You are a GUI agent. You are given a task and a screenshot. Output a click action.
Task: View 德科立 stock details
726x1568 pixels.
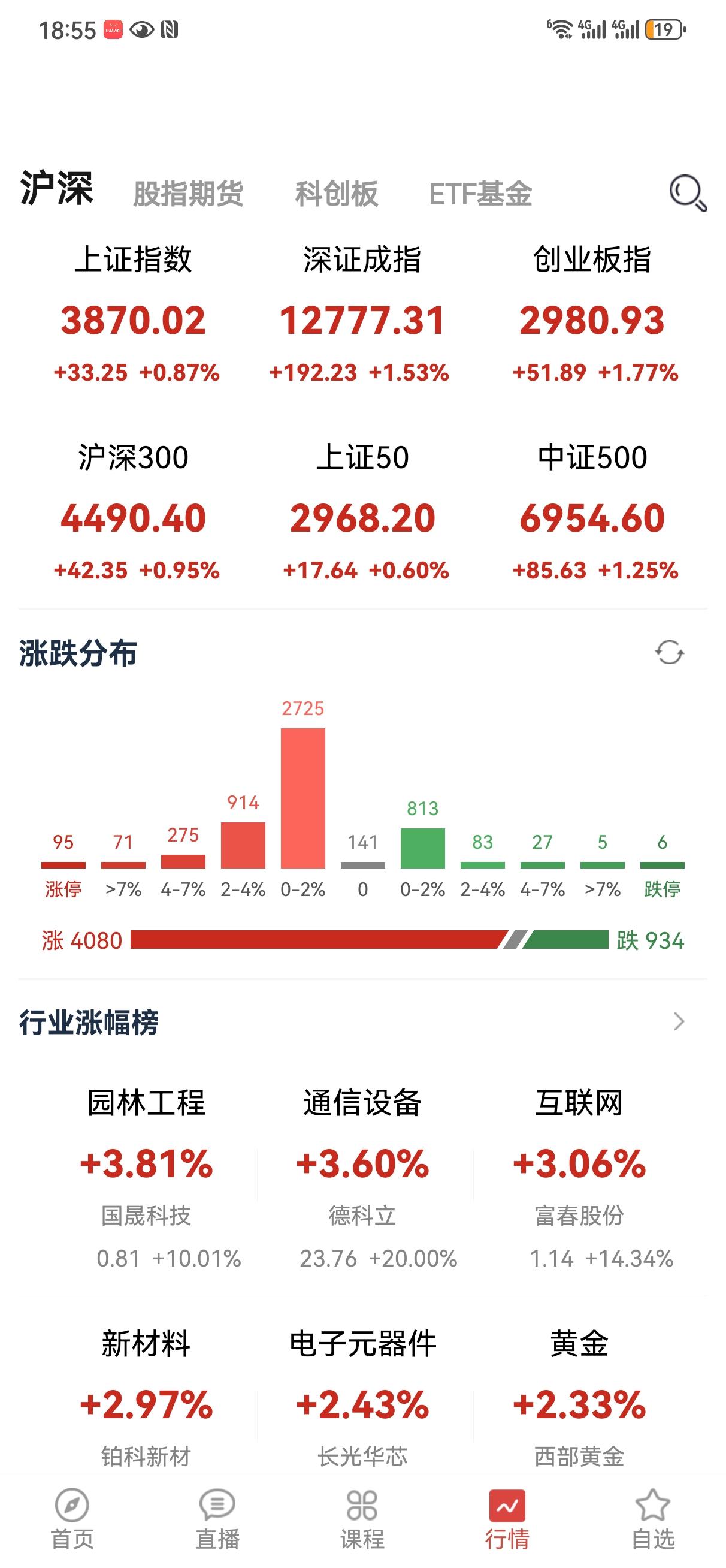coord(362,1216)
